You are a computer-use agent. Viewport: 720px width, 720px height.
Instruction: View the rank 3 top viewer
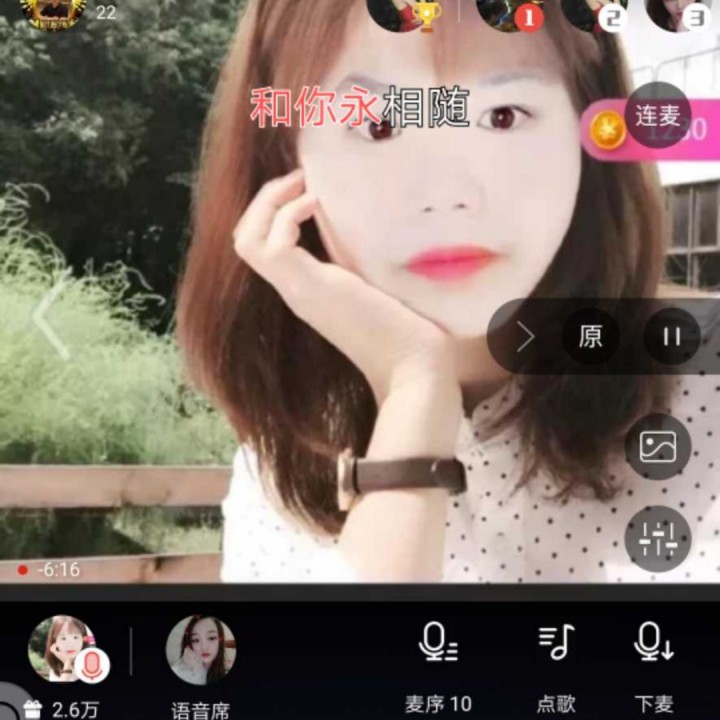click(675, 12)
